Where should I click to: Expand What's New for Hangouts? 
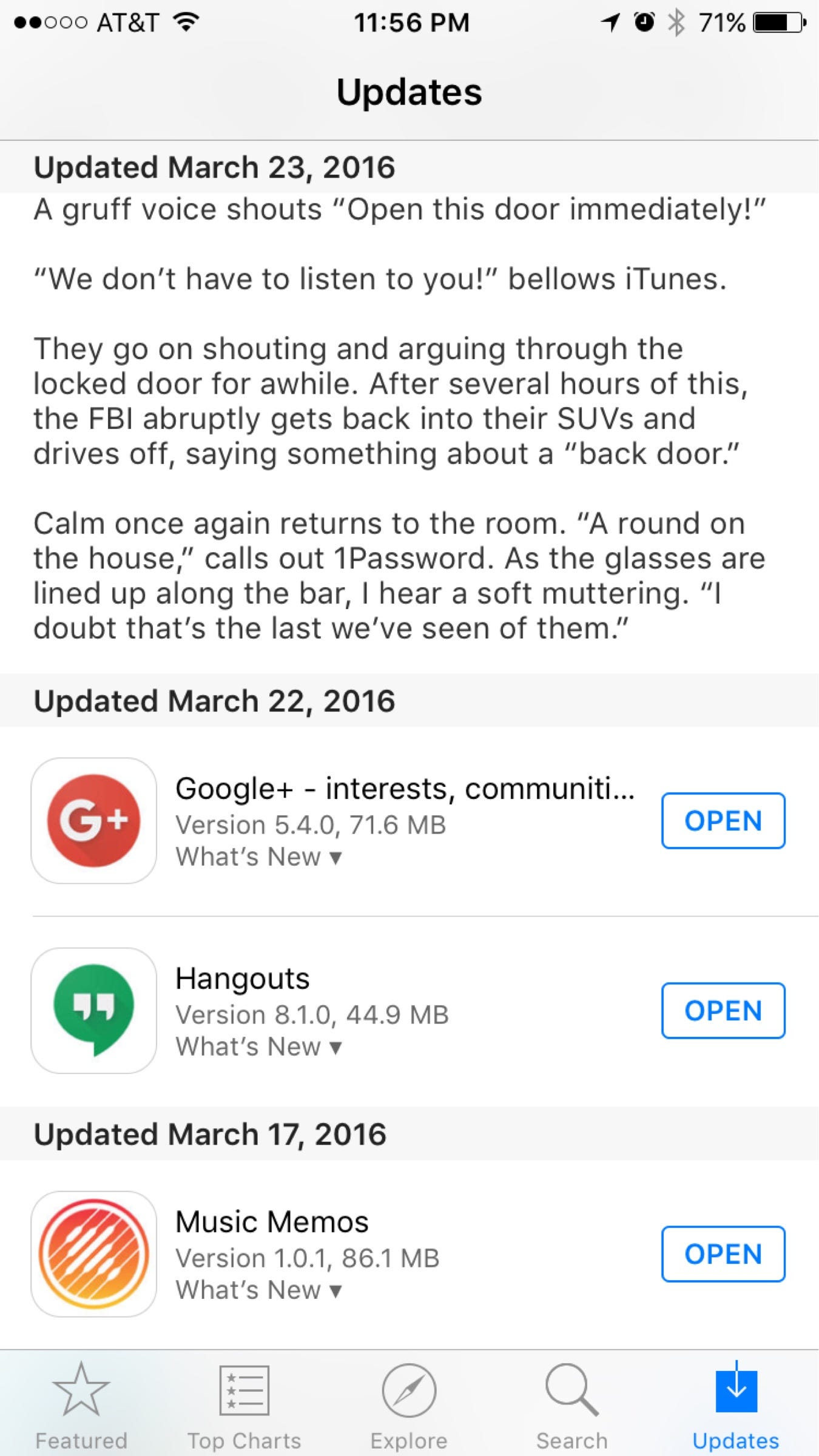[x=259, y=1046]
